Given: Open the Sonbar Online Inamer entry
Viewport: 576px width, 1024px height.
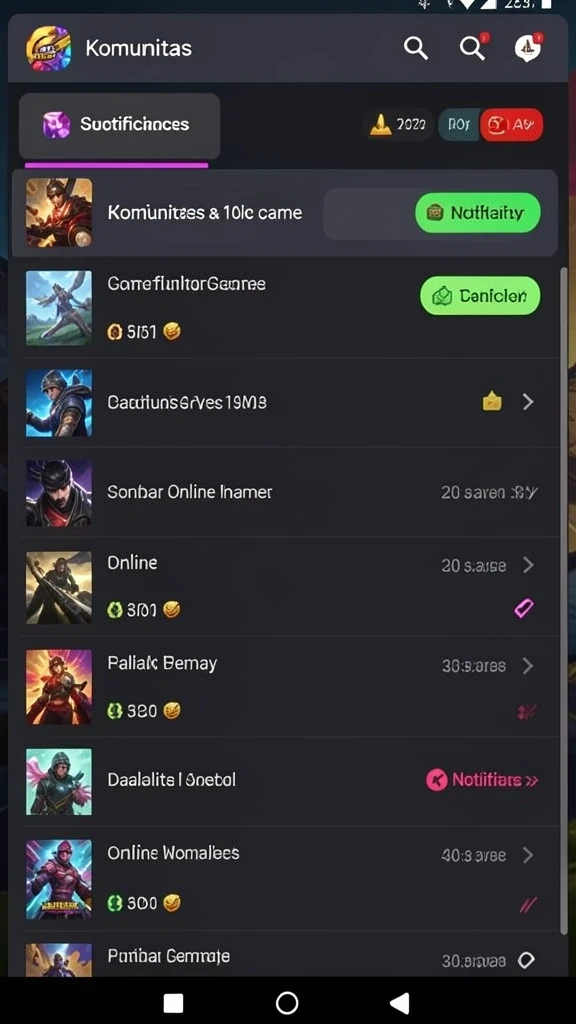Looking at the screenshot, I should click(x=285, y=492).
